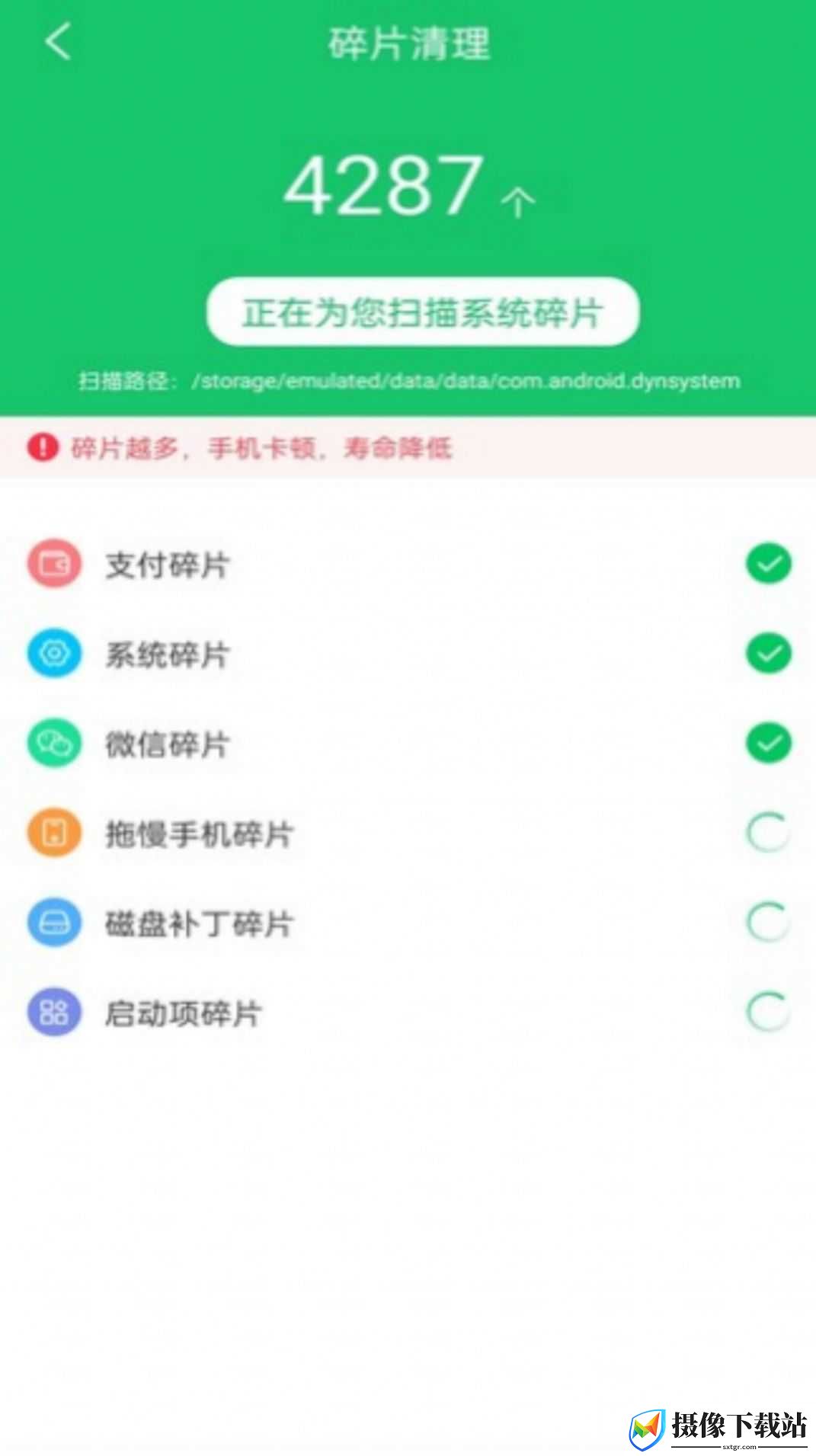Open the 启动项碎片 row
816x1456 pixels.
pos(408,1013)
